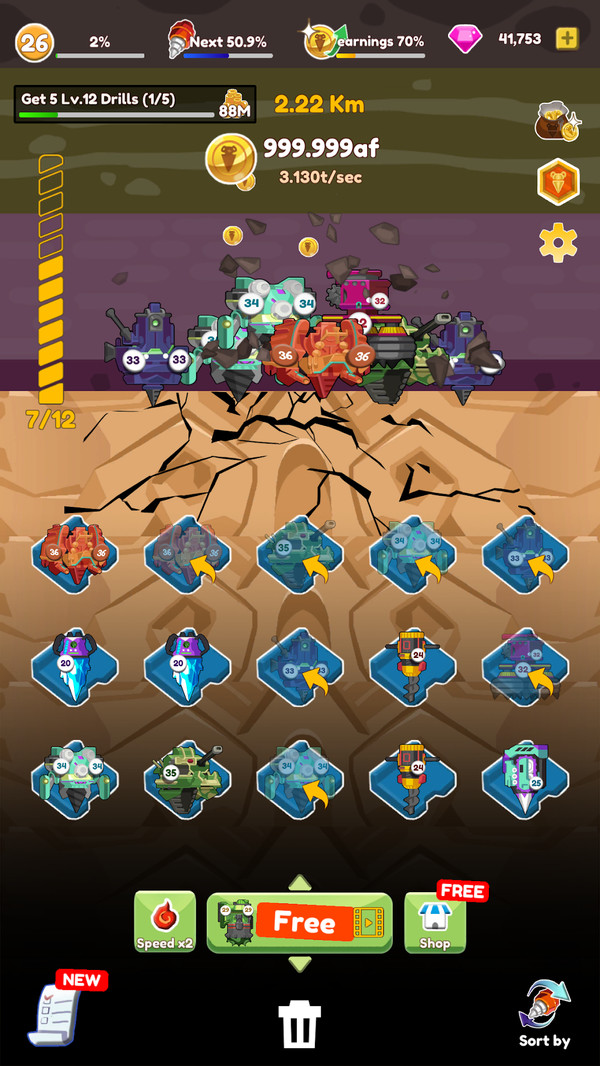
Task: Select the red level 36 drill slot
Action: pyautogui.click(x=75, y=554)
